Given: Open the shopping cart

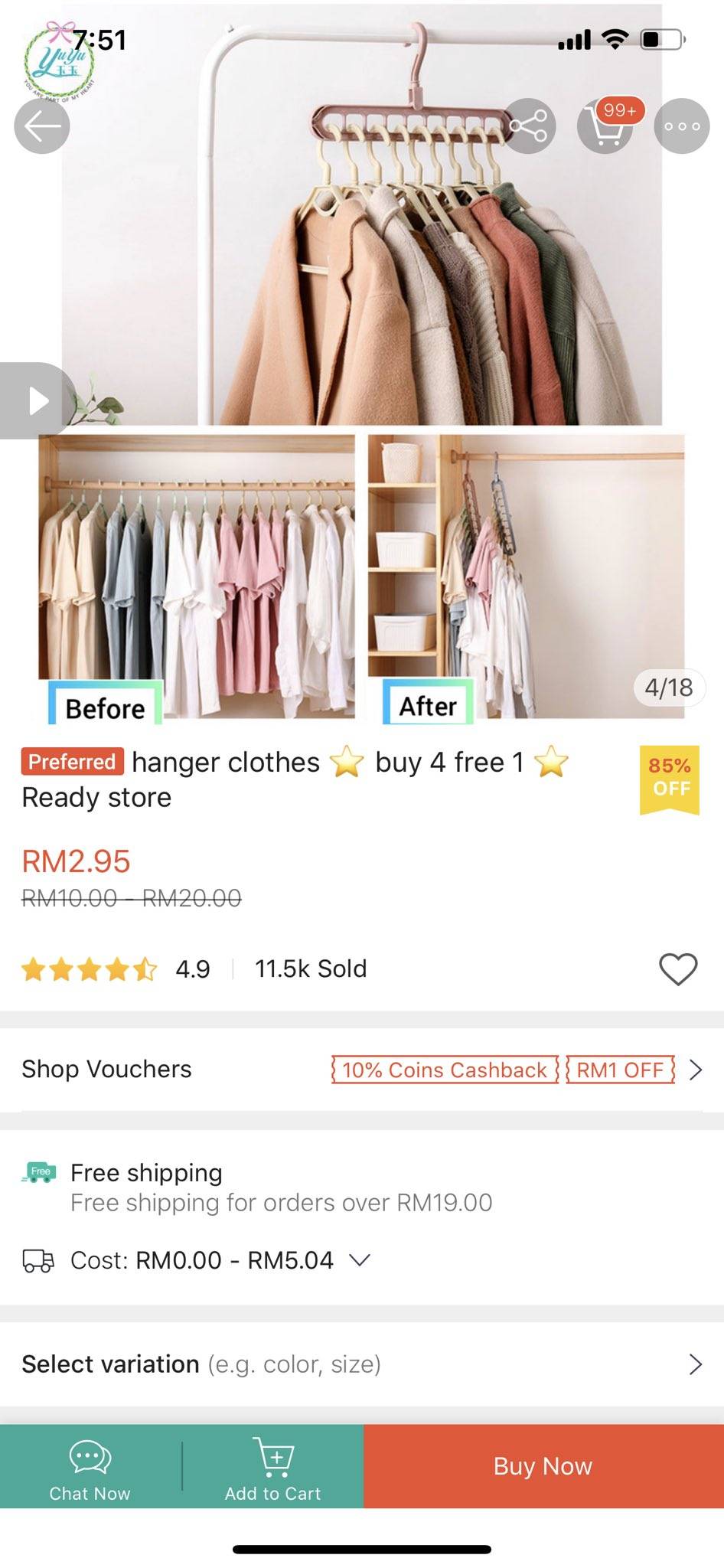Looking at the screenshot, I should click(605, 126).
